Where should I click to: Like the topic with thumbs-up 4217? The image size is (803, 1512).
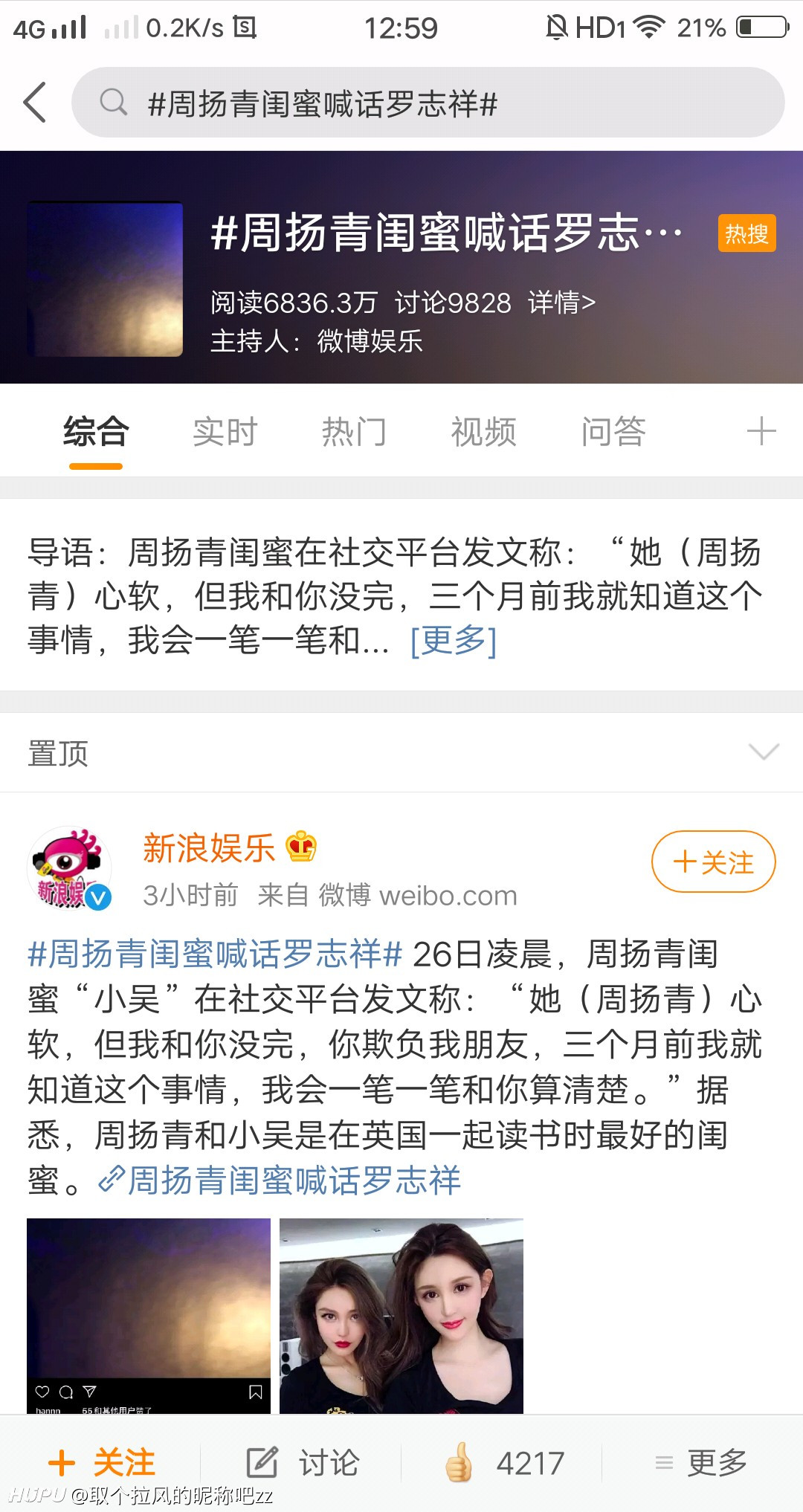click(504, 1463)
